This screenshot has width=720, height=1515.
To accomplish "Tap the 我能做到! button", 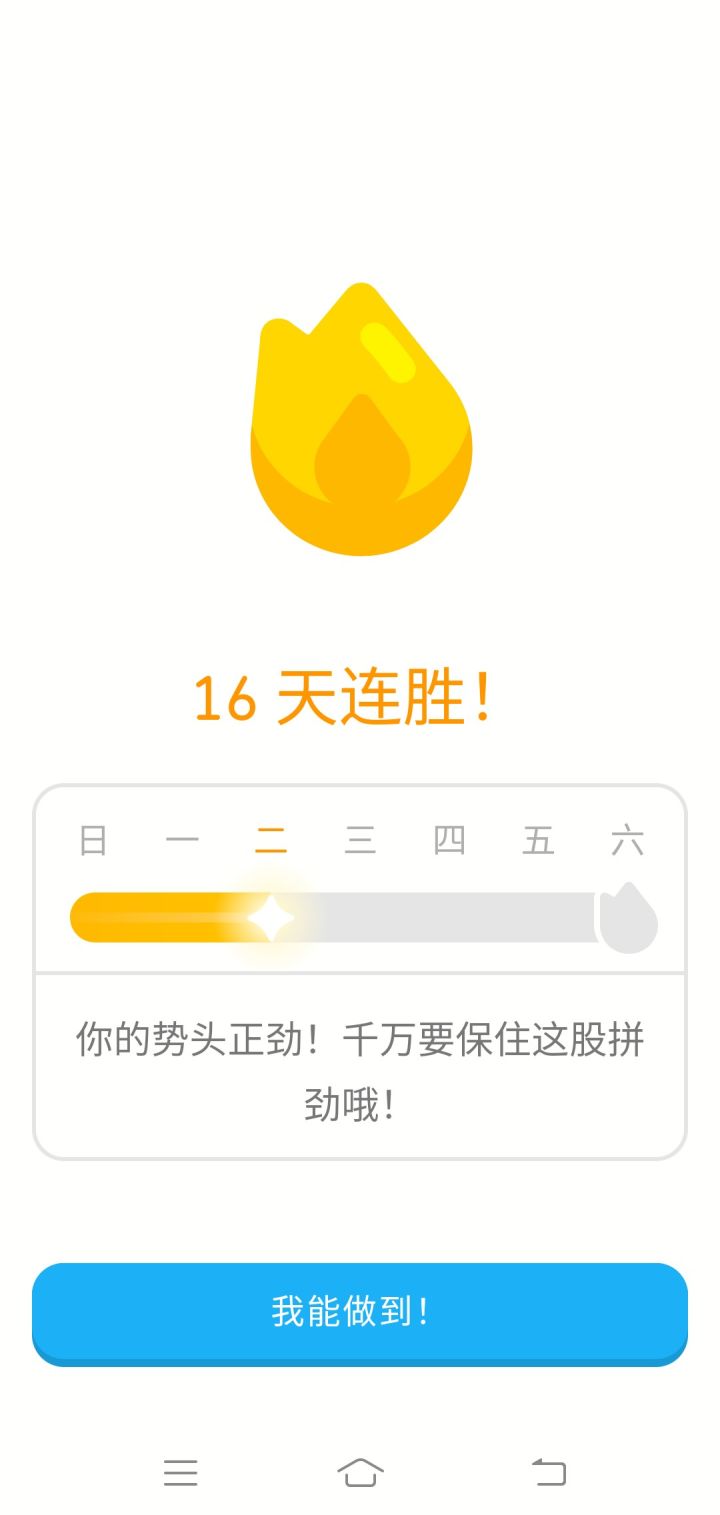I will (360, 1312).
